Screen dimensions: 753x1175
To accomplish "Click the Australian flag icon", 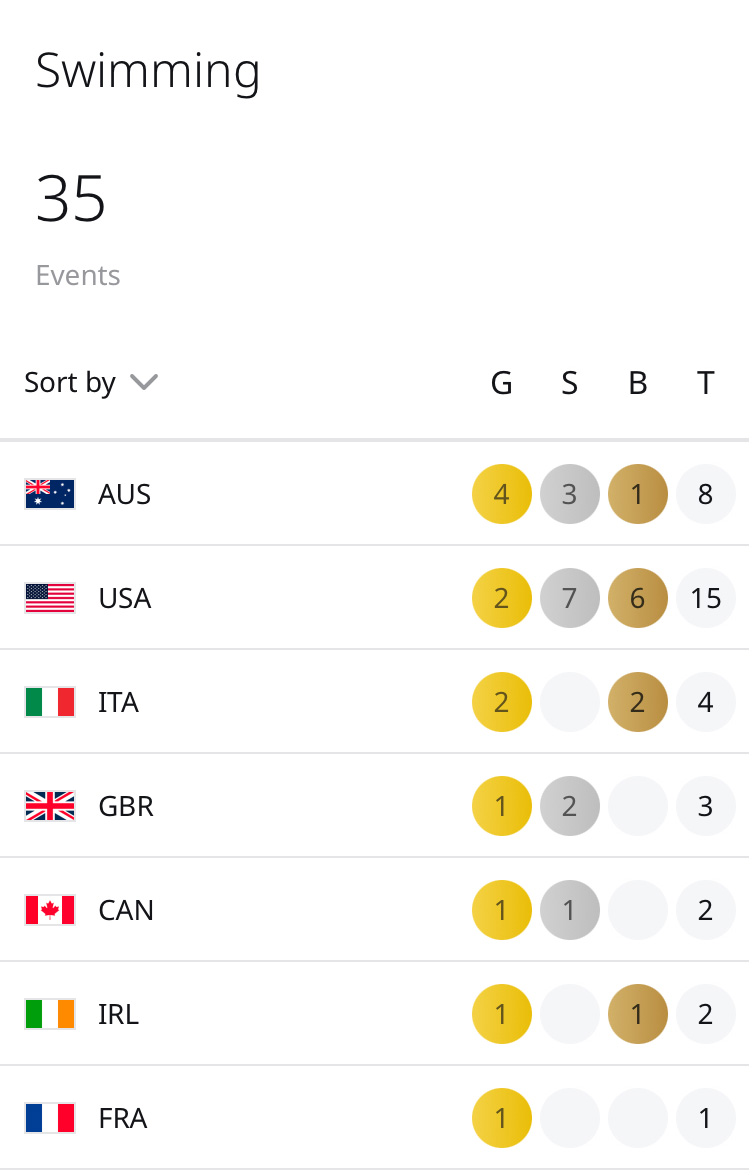I will tap(49, 494).
